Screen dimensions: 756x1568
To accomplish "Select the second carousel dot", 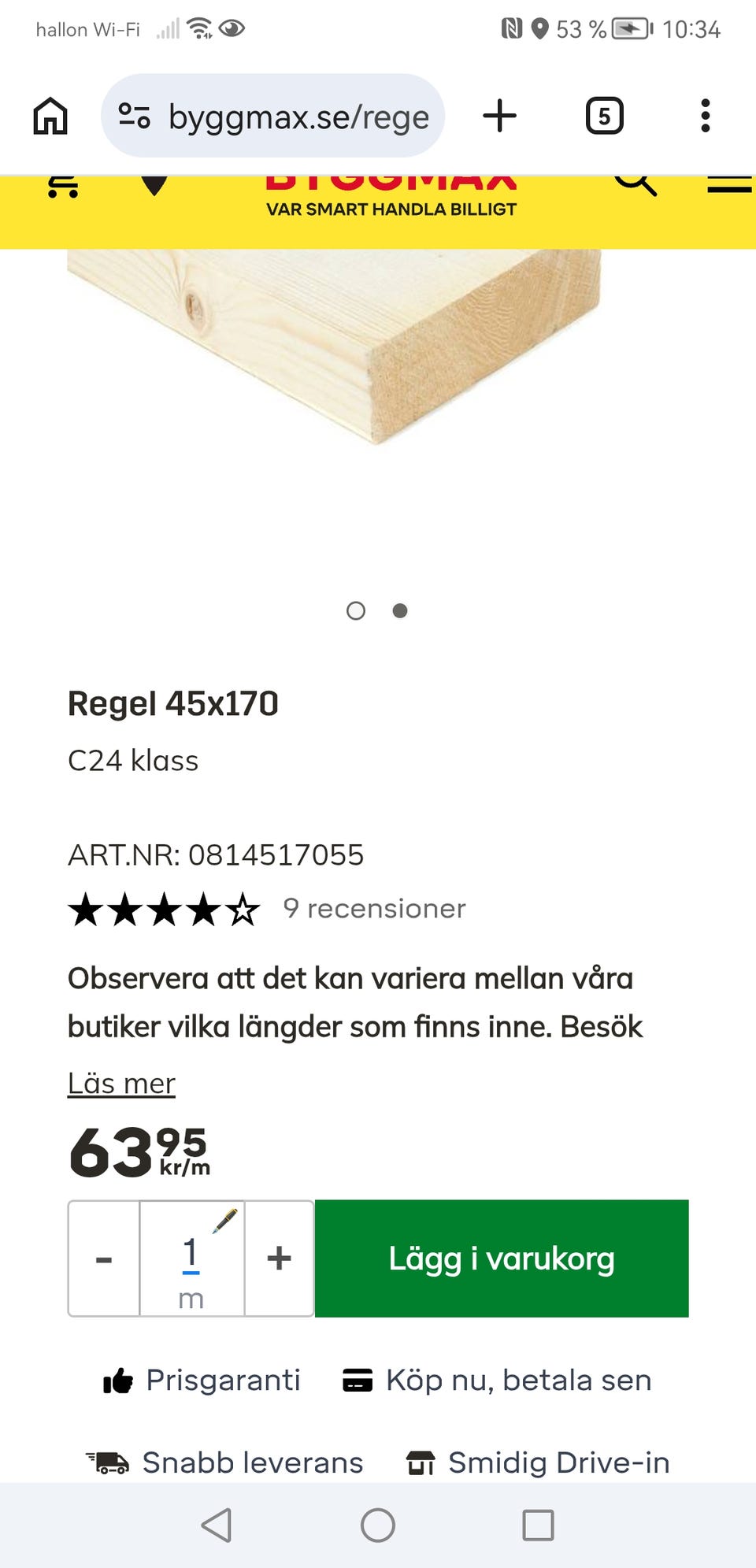I will tap(399, 610).
